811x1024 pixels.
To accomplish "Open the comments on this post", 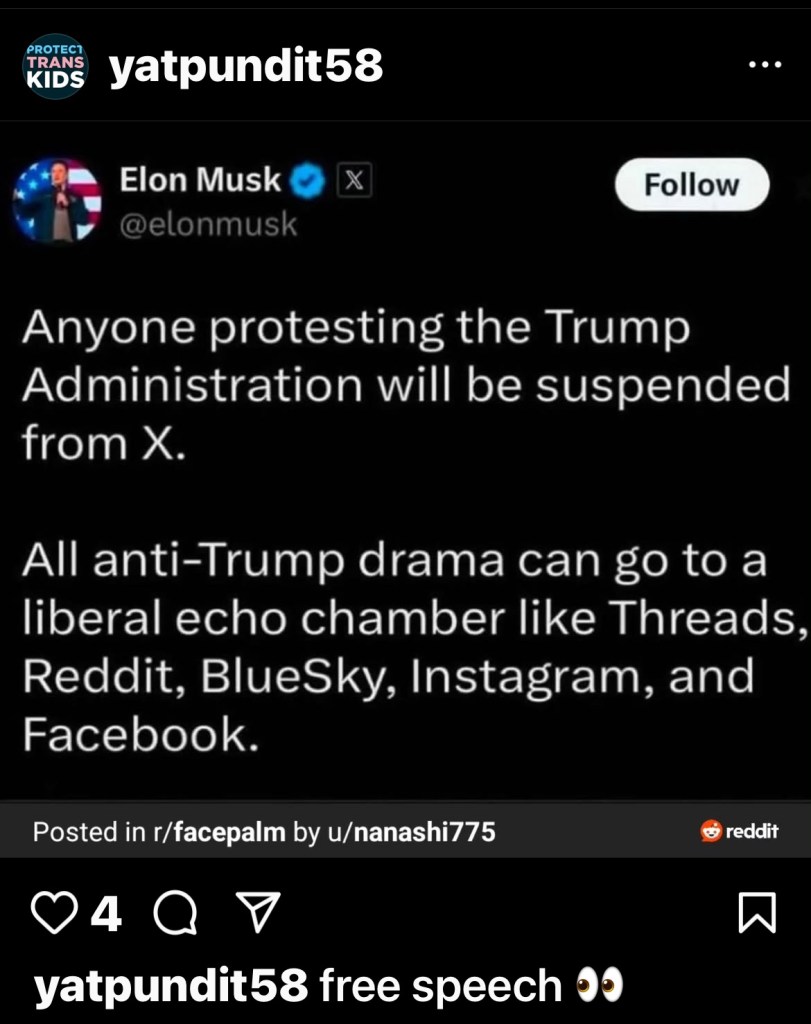I will (175, 912).
